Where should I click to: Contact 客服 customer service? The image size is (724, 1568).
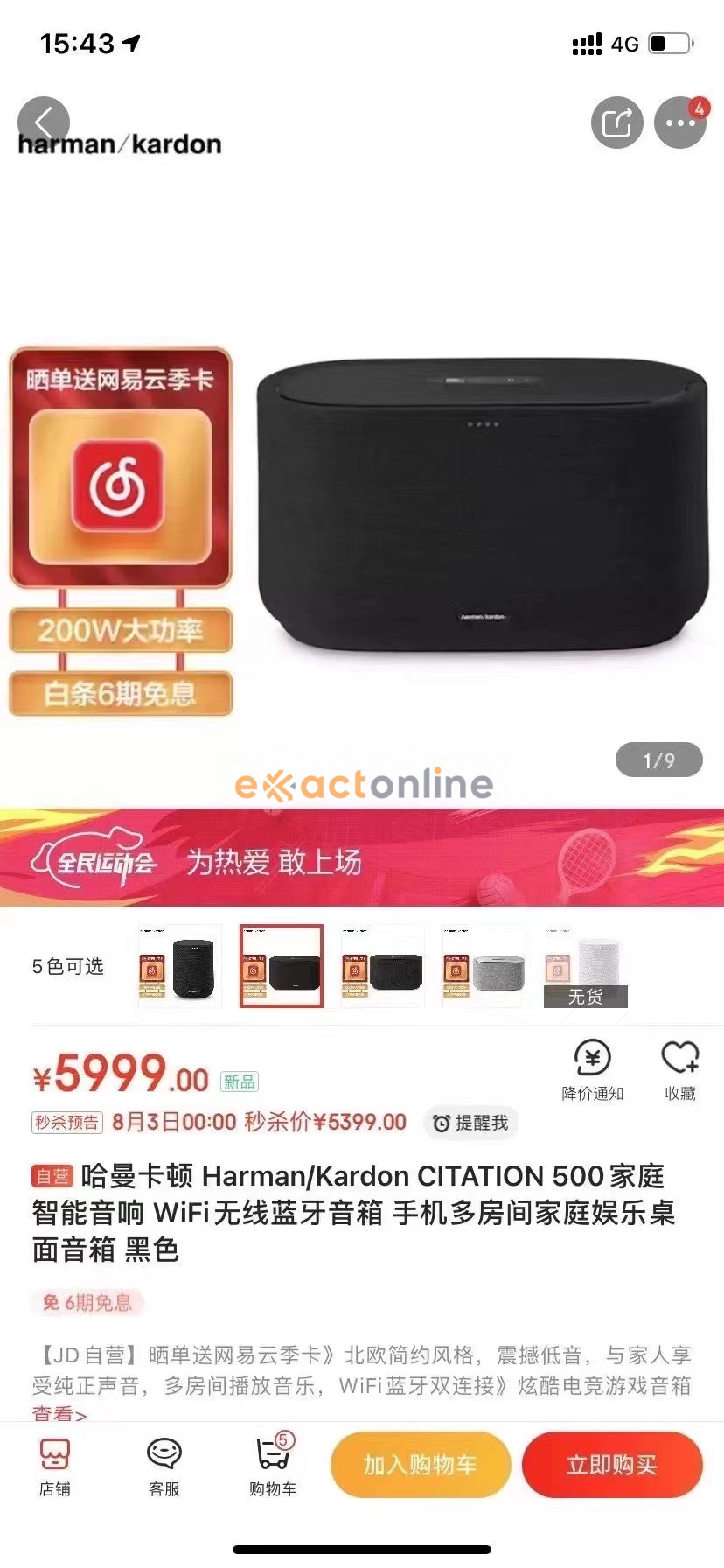click(164, 1465)
